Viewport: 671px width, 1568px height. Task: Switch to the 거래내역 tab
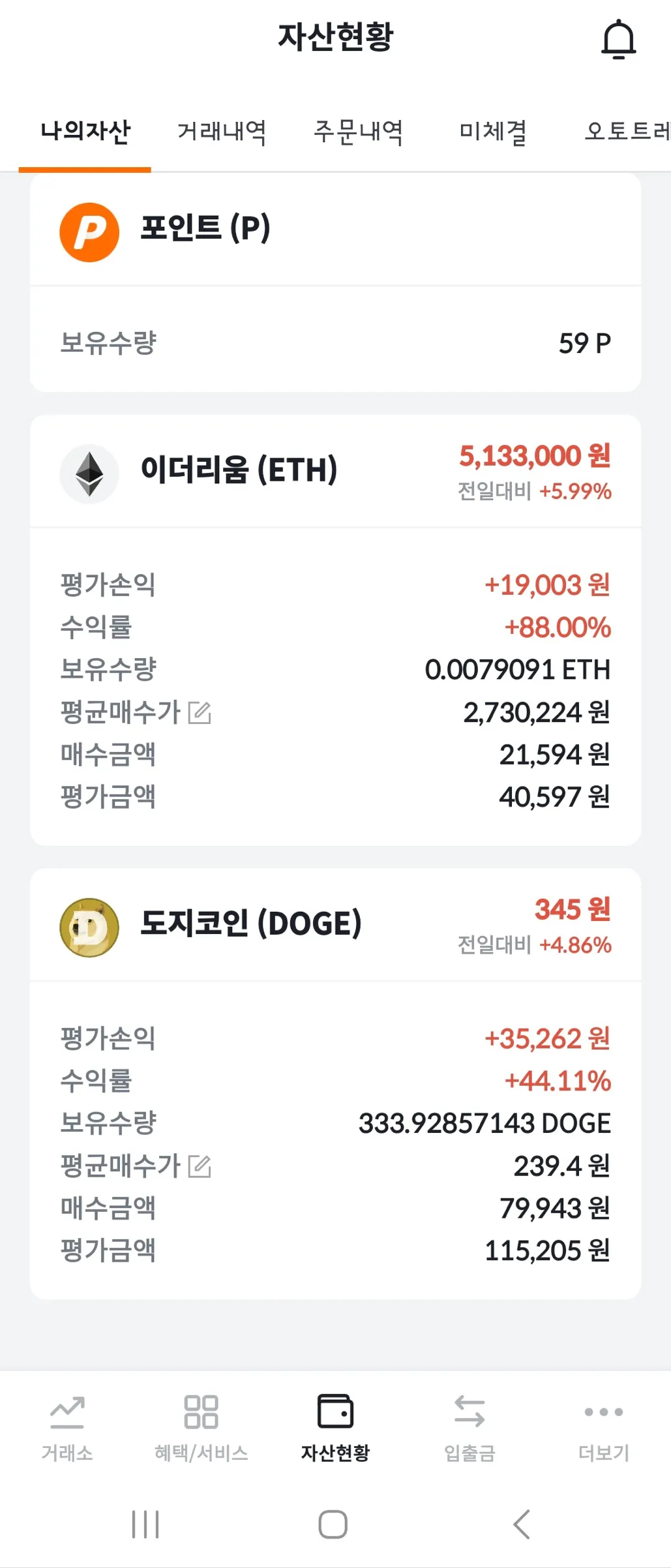pyautogui.click(x=222, y=131)
